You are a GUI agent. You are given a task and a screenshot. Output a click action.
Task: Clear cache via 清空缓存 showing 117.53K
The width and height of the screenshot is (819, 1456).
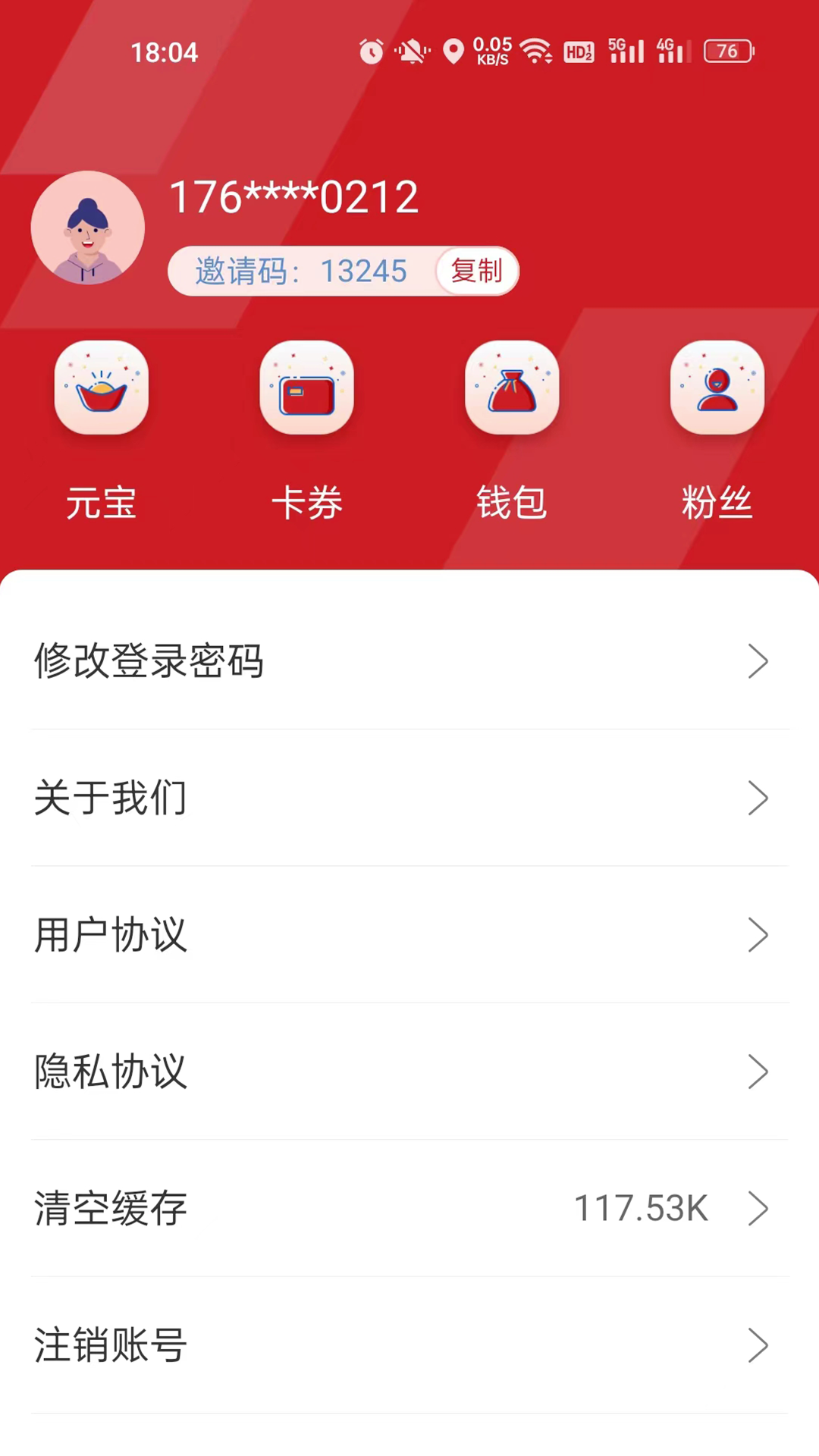109,1209
